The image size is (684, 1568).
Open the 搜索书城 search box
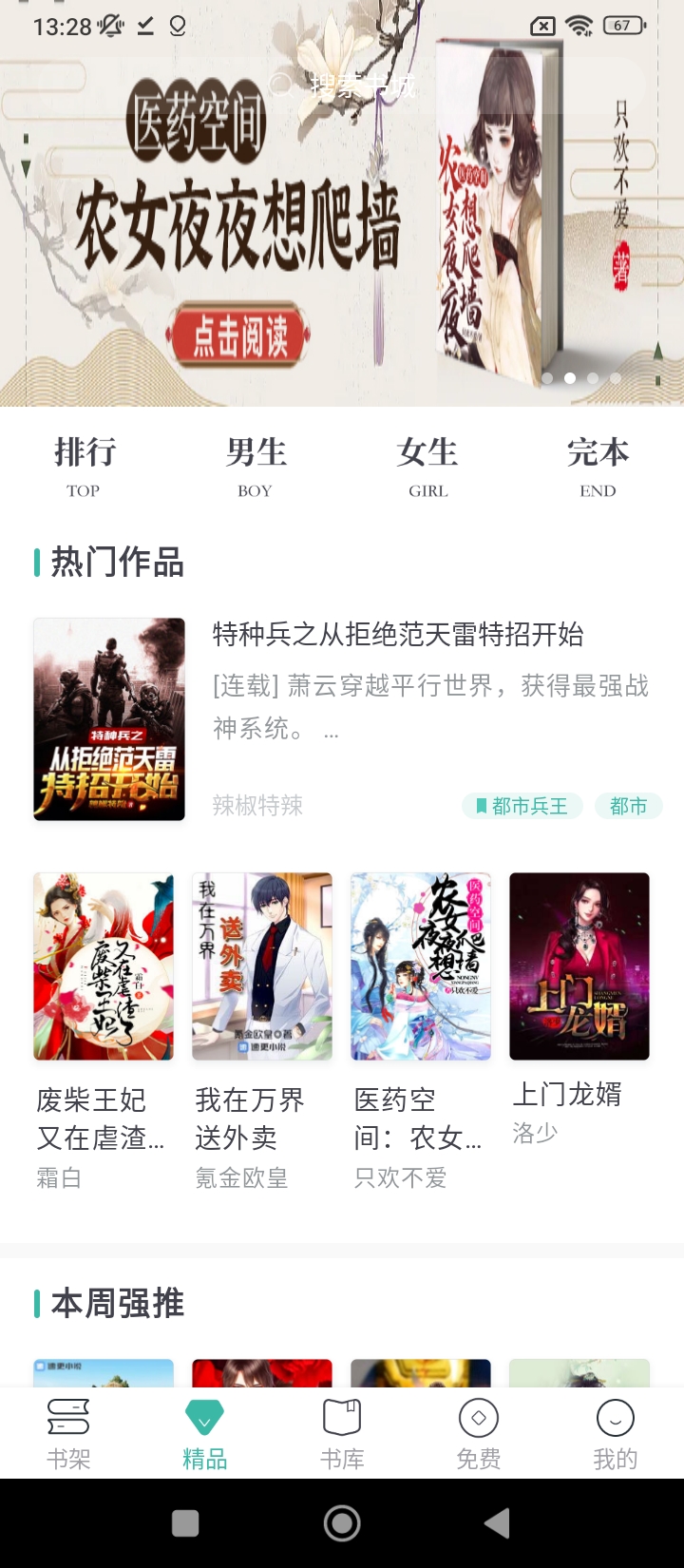361,86
